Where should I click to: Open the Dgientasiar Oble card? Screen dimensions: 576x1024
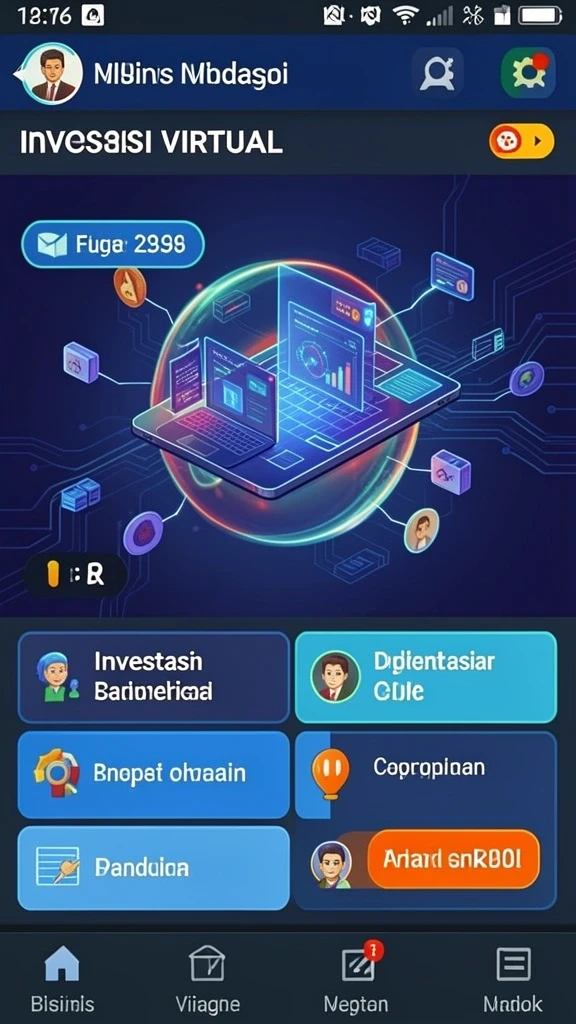[x=426, y=677]
